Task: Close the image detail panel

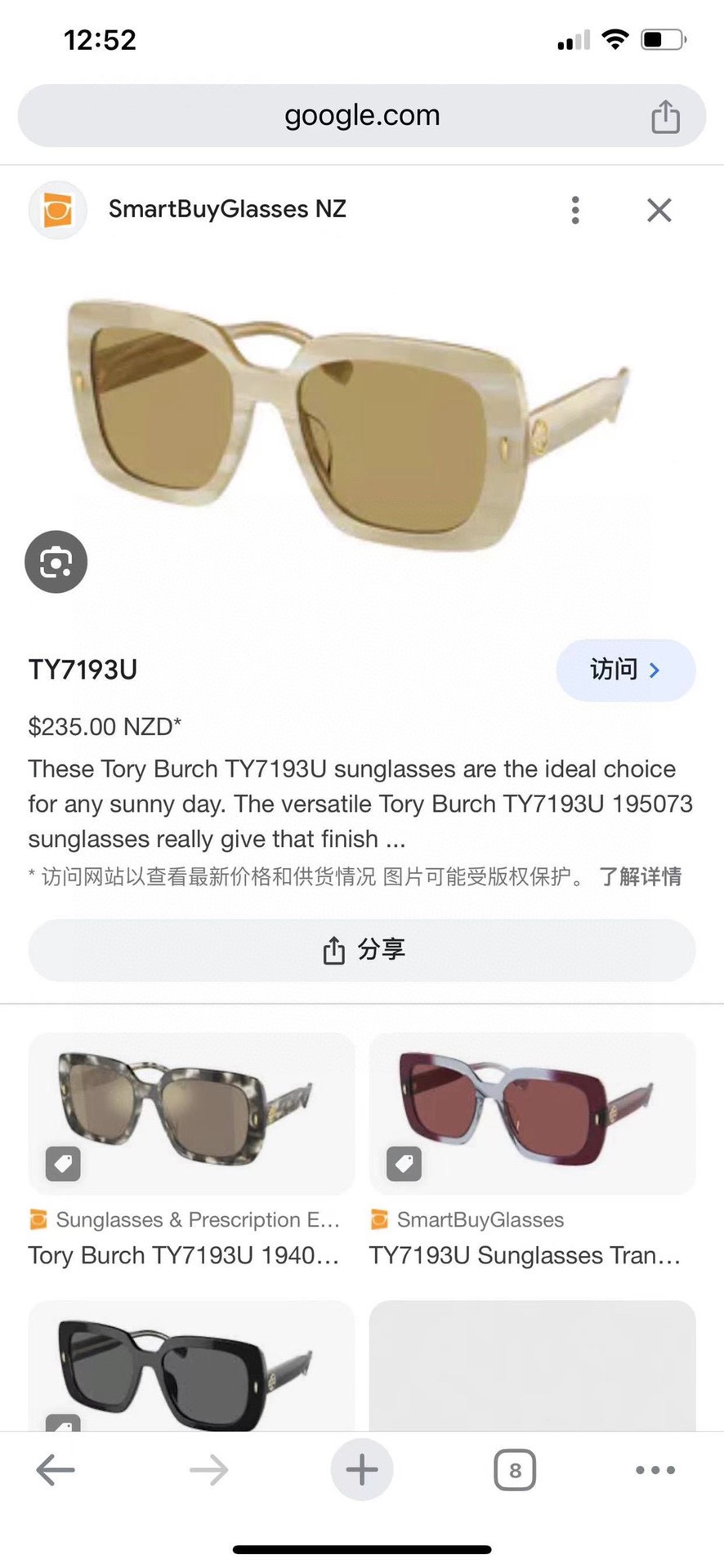Action: 659,210
